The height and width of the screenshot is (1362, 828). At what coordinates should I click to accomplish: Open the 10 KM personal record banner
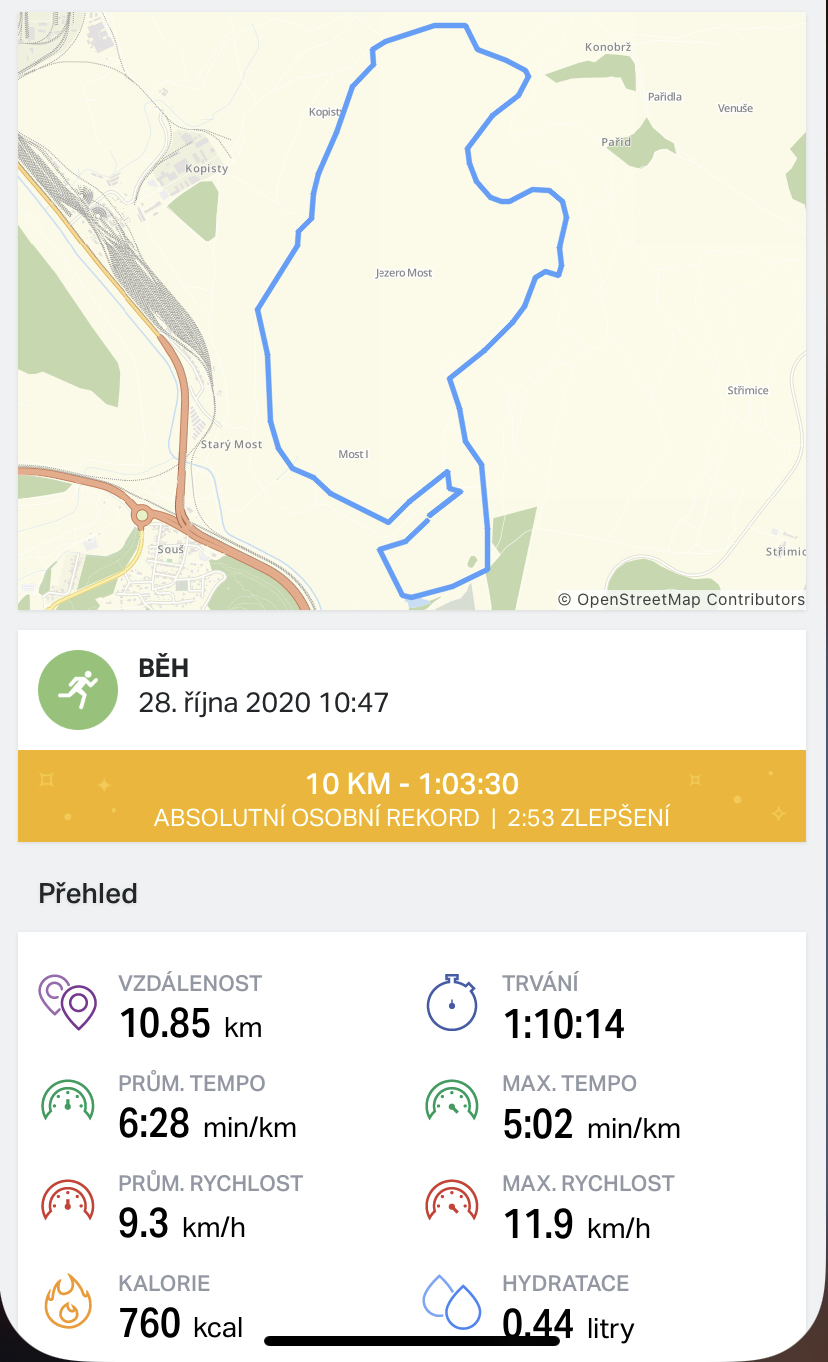coord(412,796)
